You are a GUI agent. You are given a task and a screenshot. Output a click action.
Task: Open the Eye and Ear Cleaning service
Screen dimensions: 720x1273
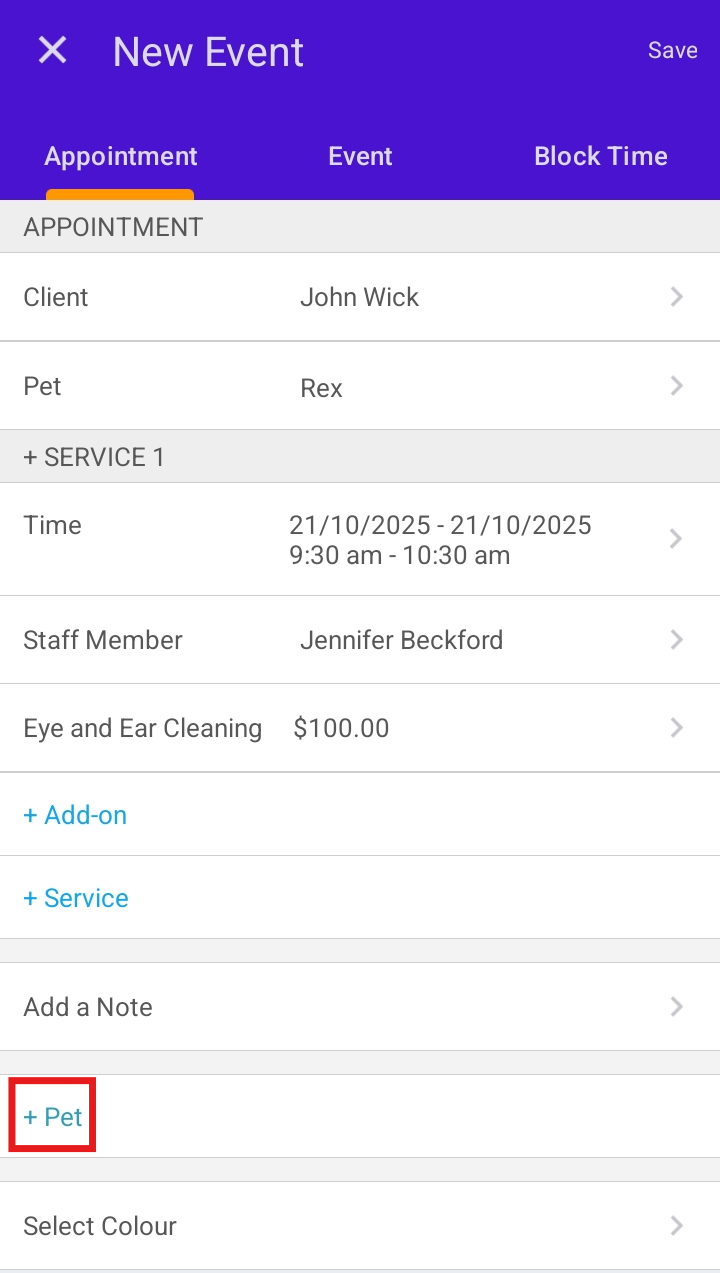point(360,728)
